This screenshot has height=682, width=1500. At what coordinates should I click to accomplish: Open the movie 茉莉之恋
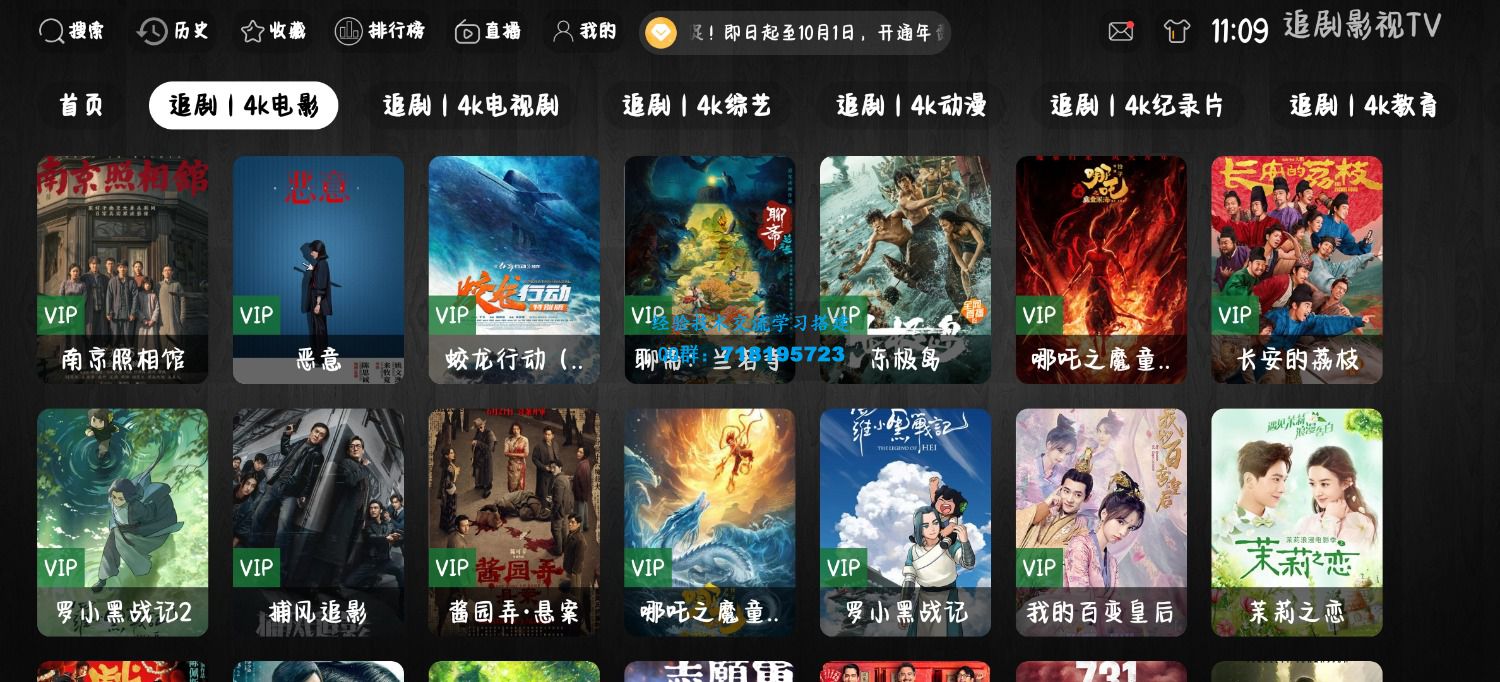[x=1297, y=522]
